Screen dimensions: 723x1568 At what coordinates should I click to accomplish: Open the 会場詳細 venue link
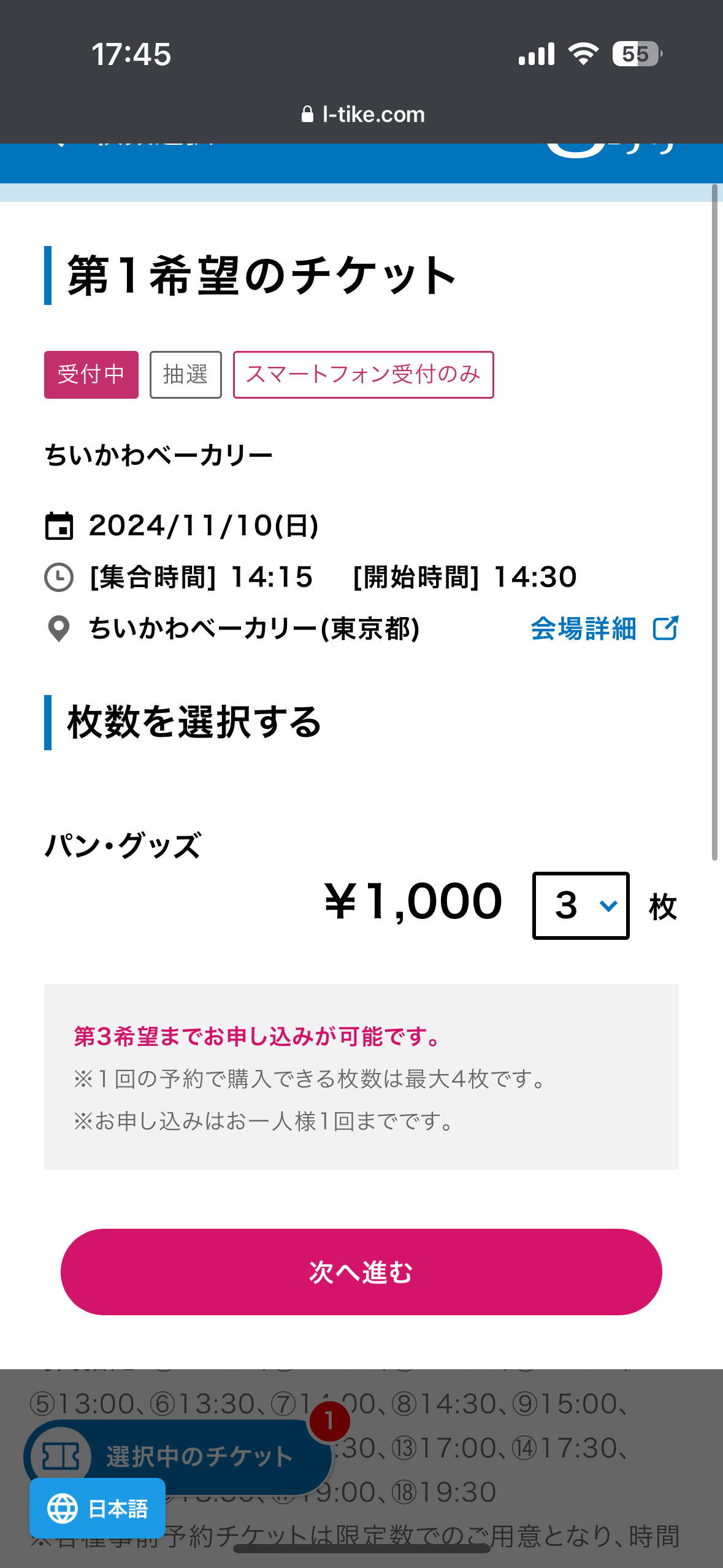[584, 628]
